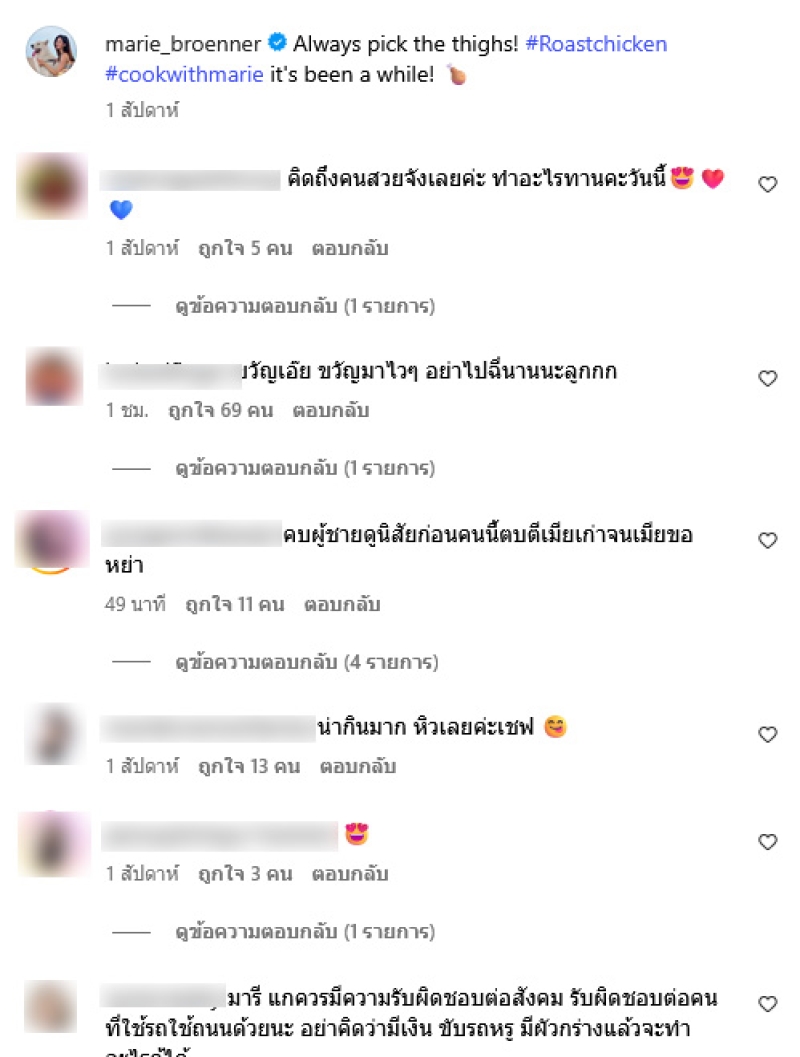The image size is (800, 1057).
Task: Reply to the comment with 69 likes
Action: pyautogui.click(x=330, y=410)
